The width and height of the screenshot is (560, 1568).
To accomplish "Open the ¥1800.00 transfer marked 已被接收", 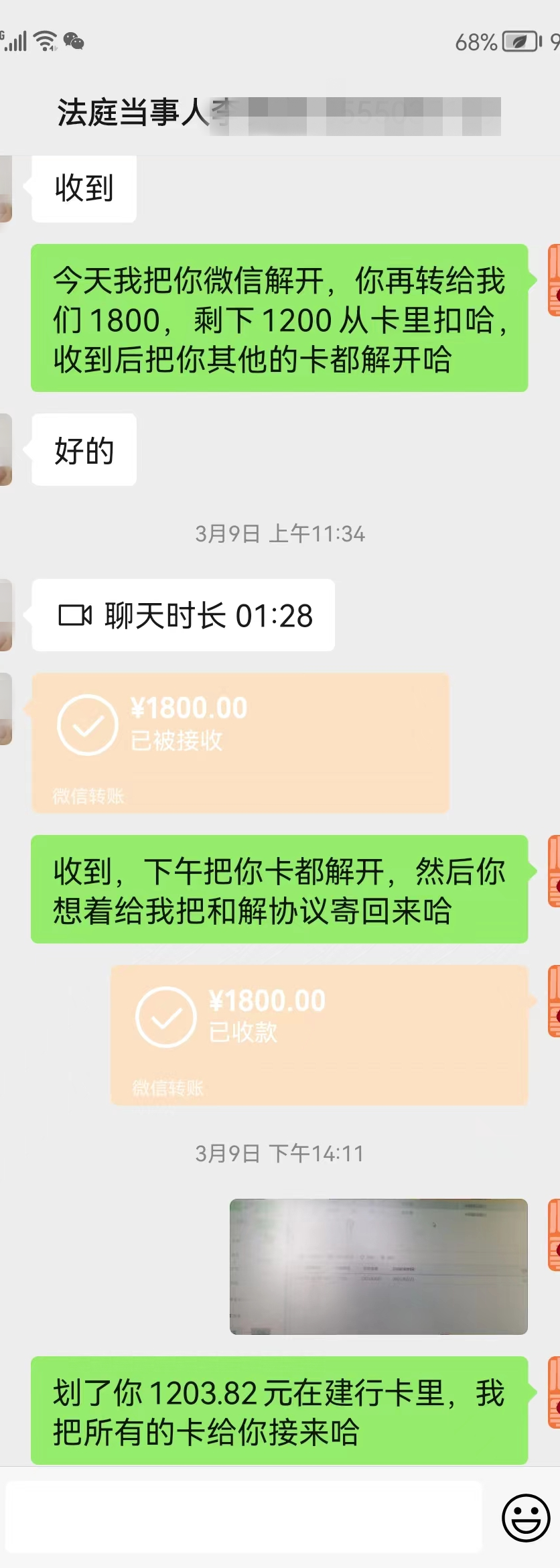I will point(240,742).
